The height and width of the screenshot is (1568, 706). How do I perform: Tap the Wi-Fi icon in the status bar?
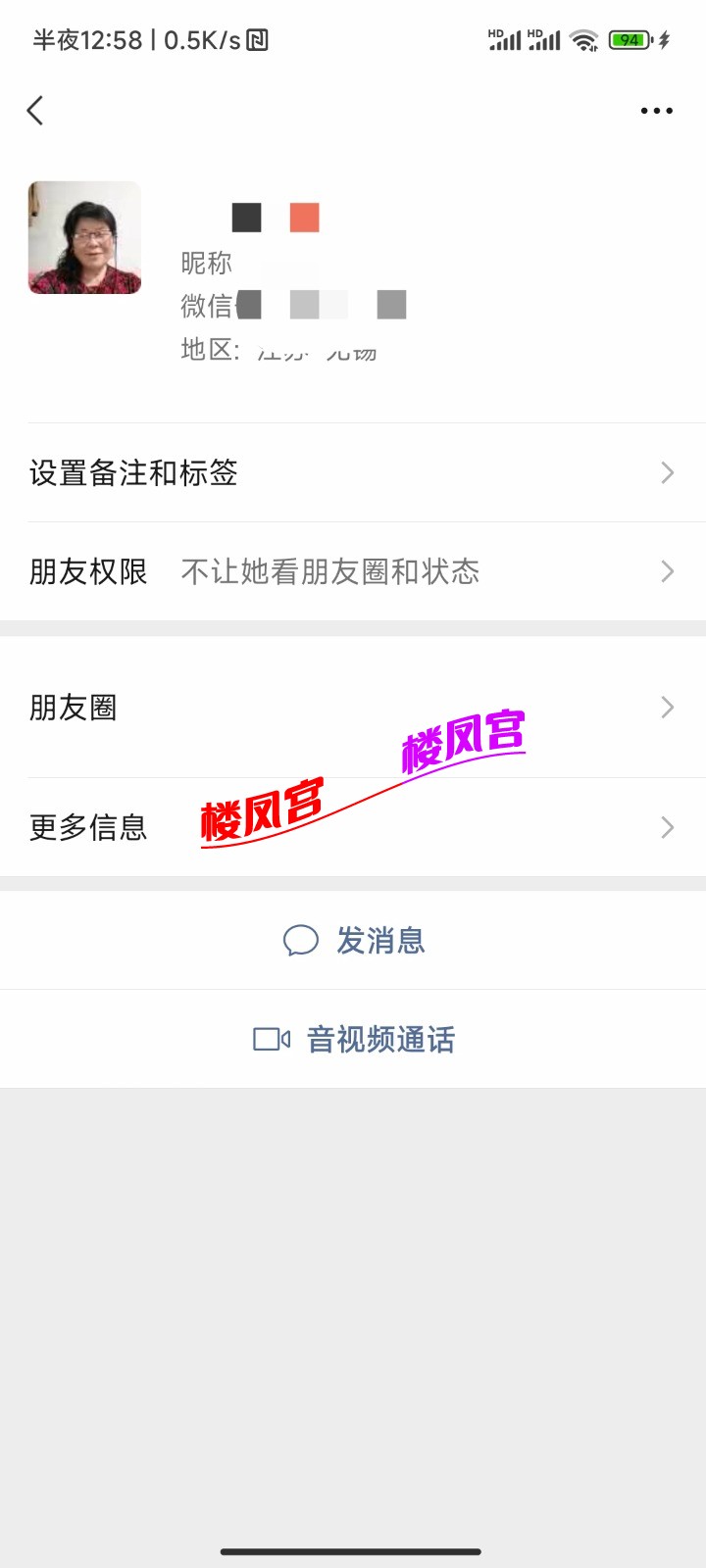[585, 39]
